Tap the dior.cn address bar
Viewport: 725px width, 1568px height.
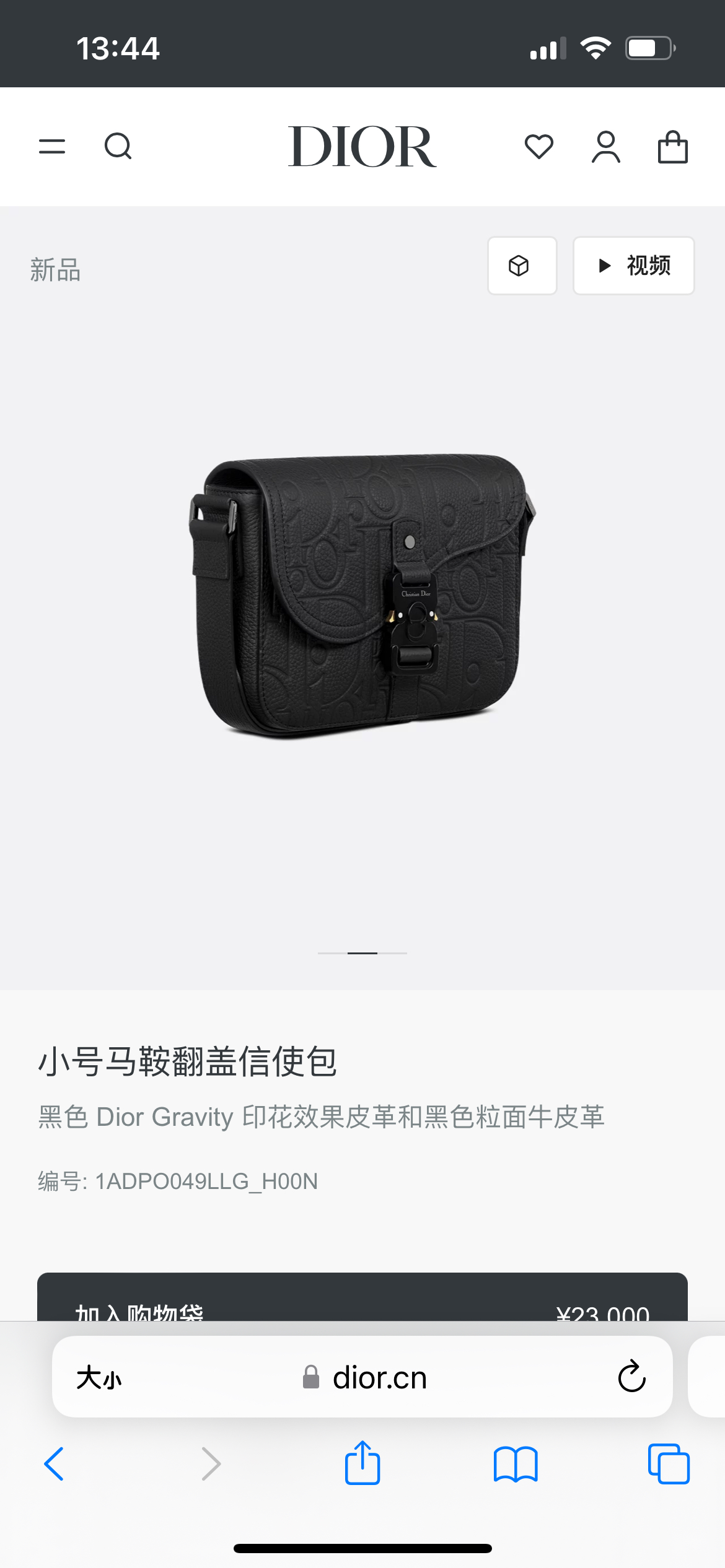(379, 1378)
